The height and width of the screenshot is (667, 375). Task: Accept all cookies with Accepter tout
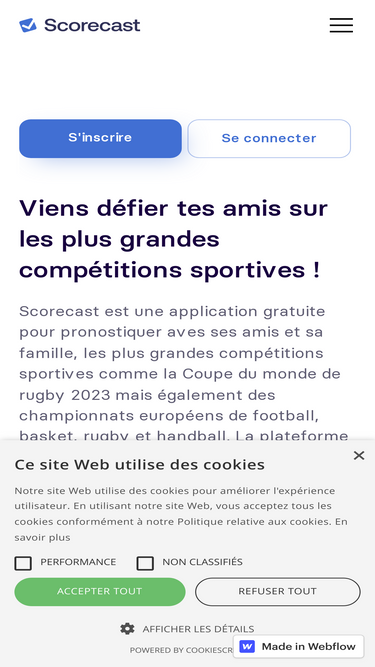(100, 591)
